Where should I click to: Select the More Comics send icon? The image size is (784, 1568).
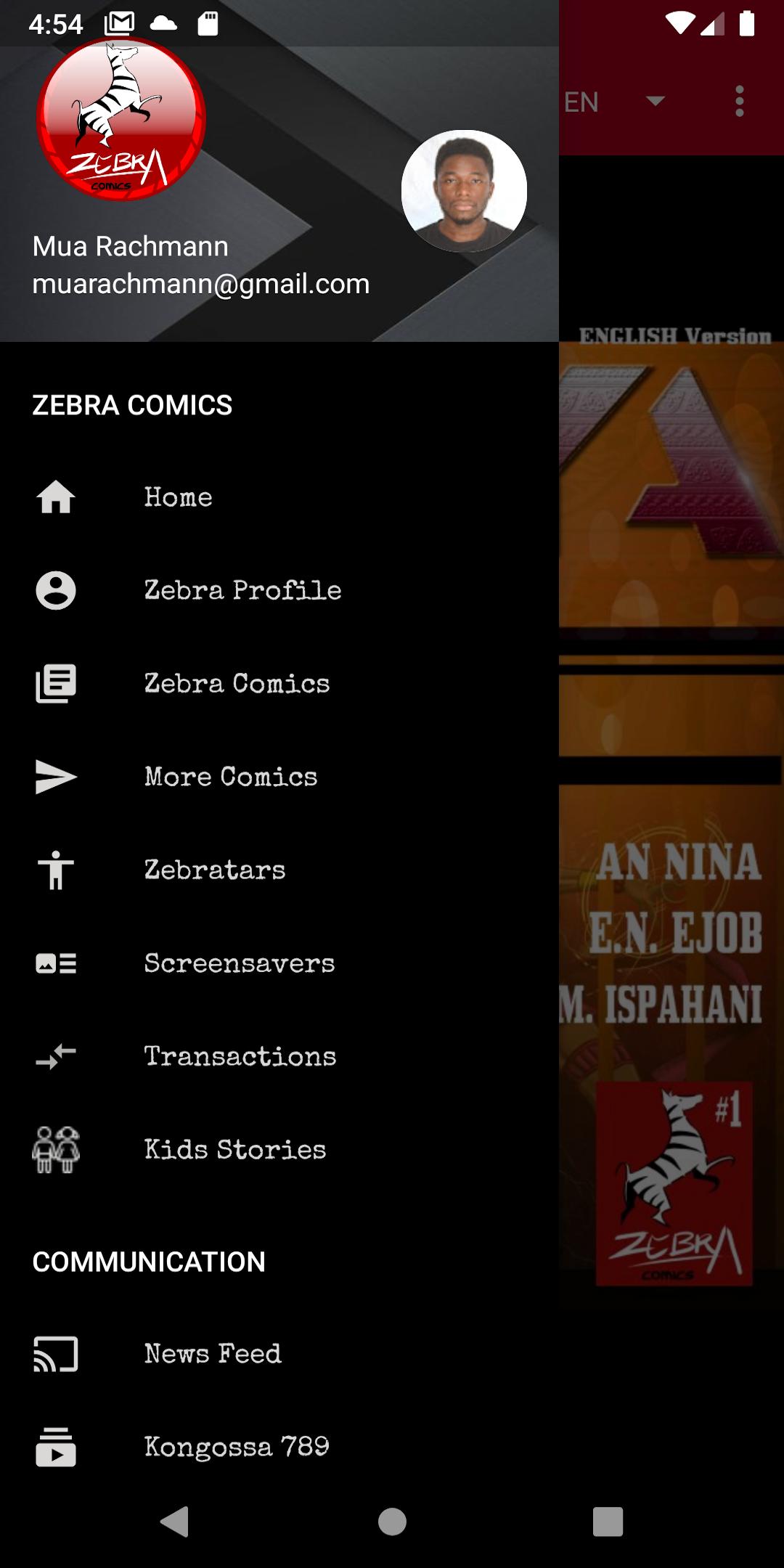click(x=55, y=776)
